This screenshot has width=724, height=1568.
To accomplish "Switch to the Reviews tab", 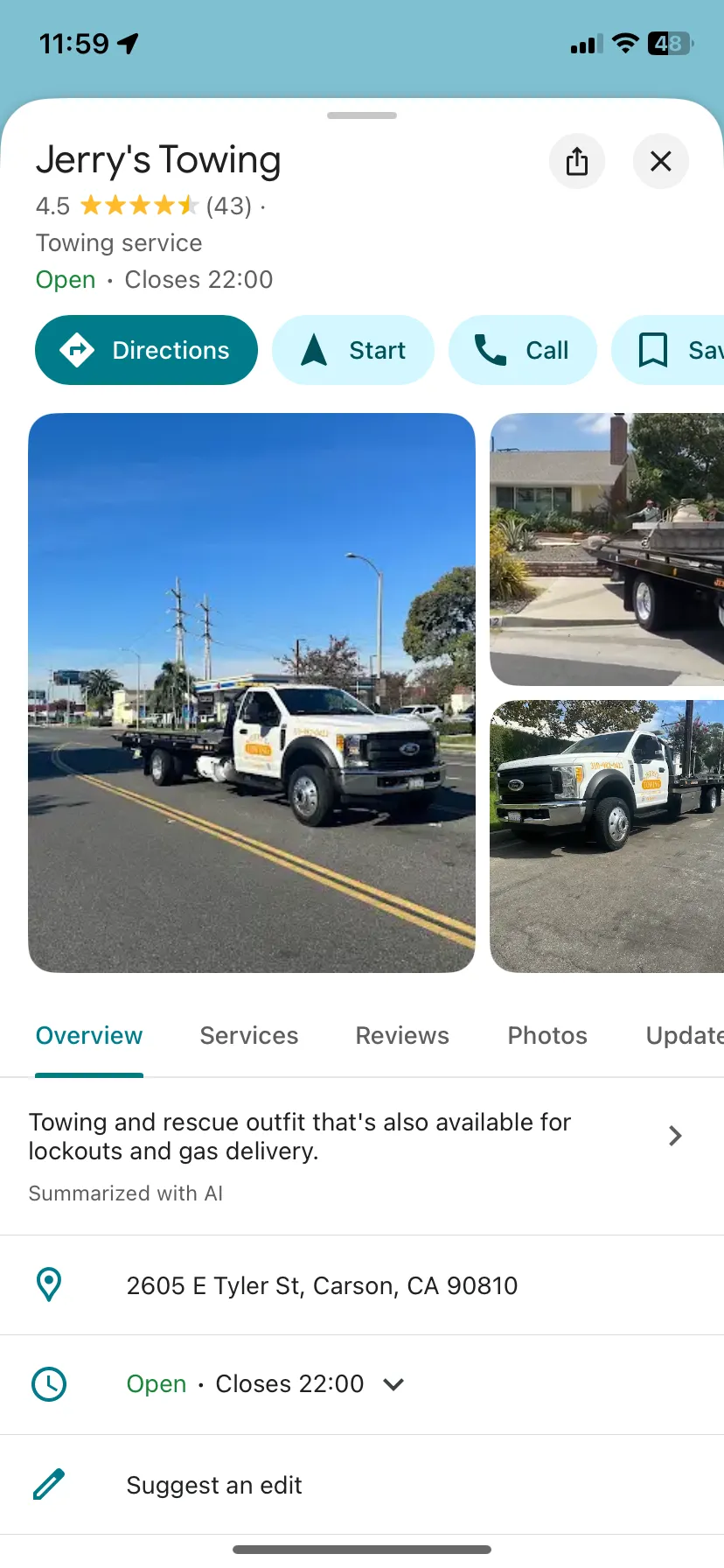I will coord(401,1035).
